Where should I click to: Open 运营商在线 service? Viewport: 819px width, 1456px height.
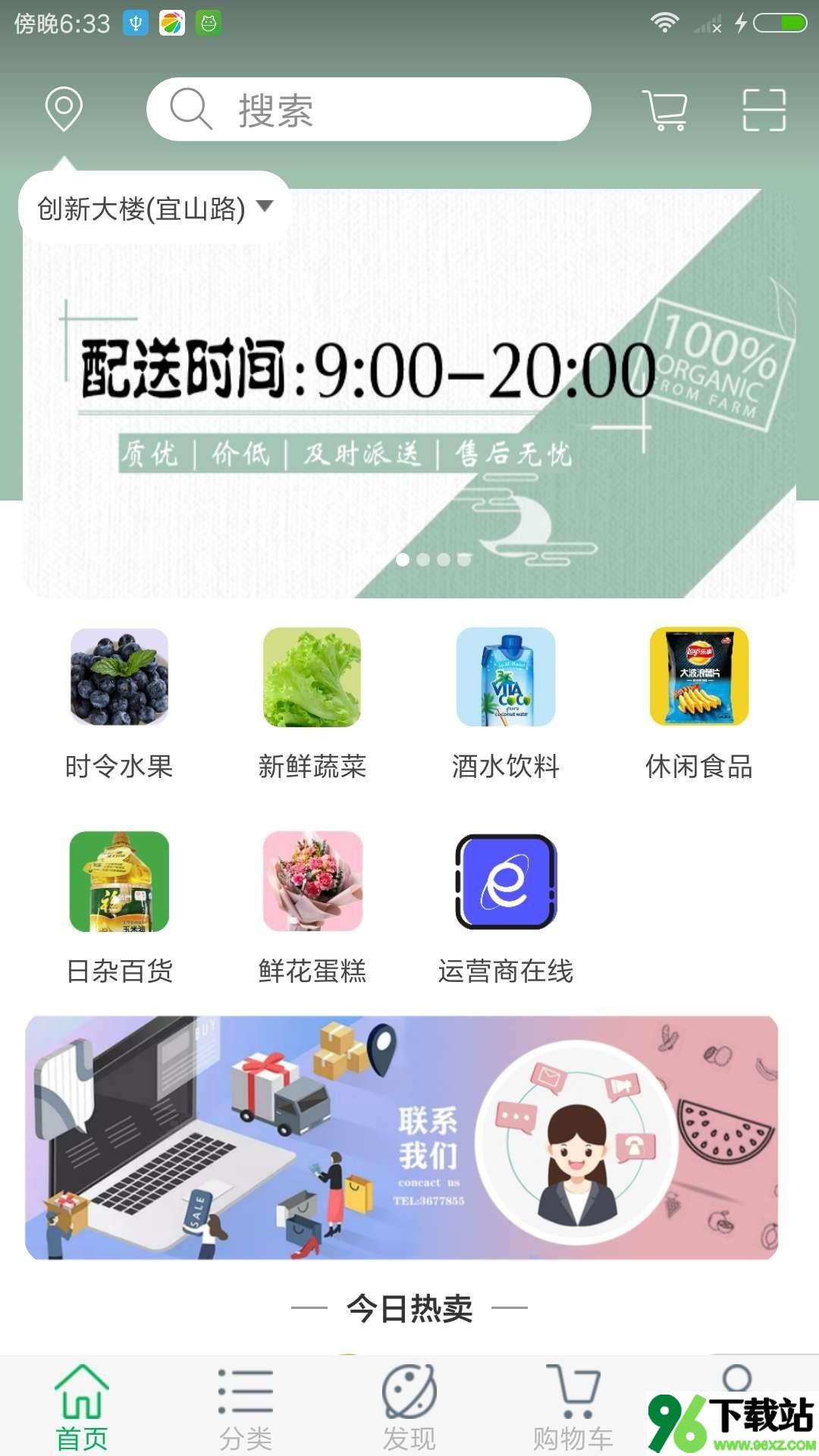tap(505, 907)
